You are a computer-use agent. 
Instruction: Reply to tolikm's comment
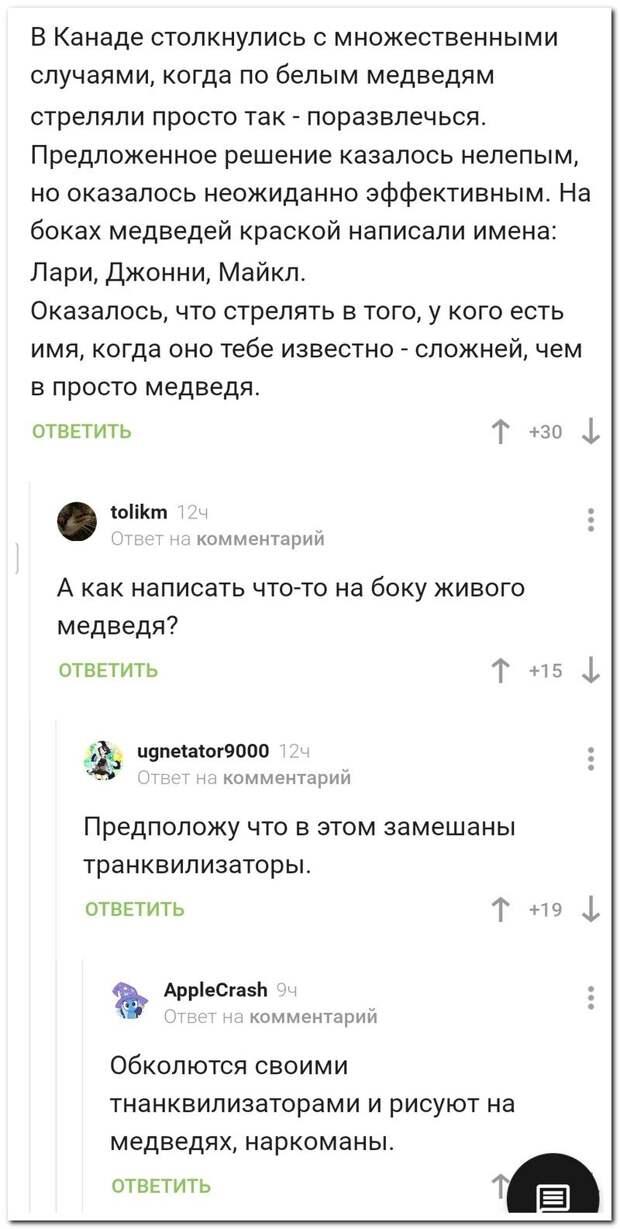[108, 671]
